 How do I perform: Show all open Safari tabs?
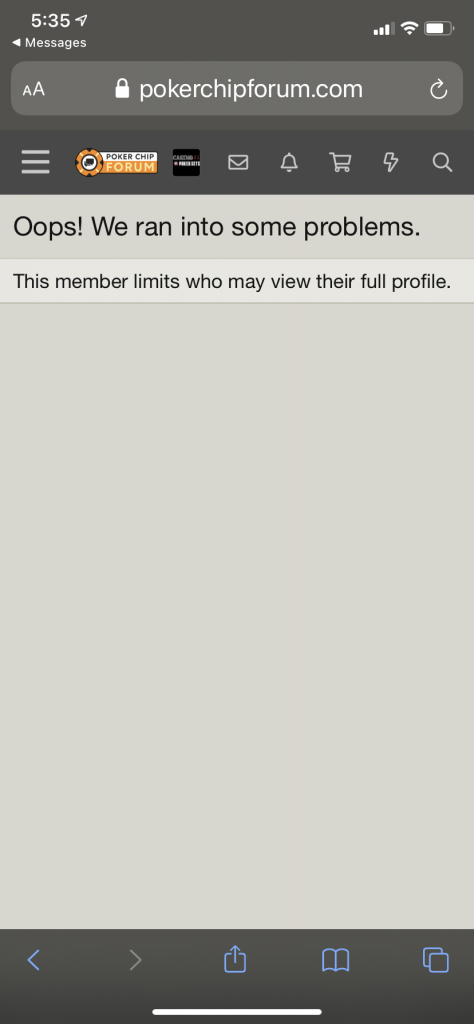tap(435, 959)
